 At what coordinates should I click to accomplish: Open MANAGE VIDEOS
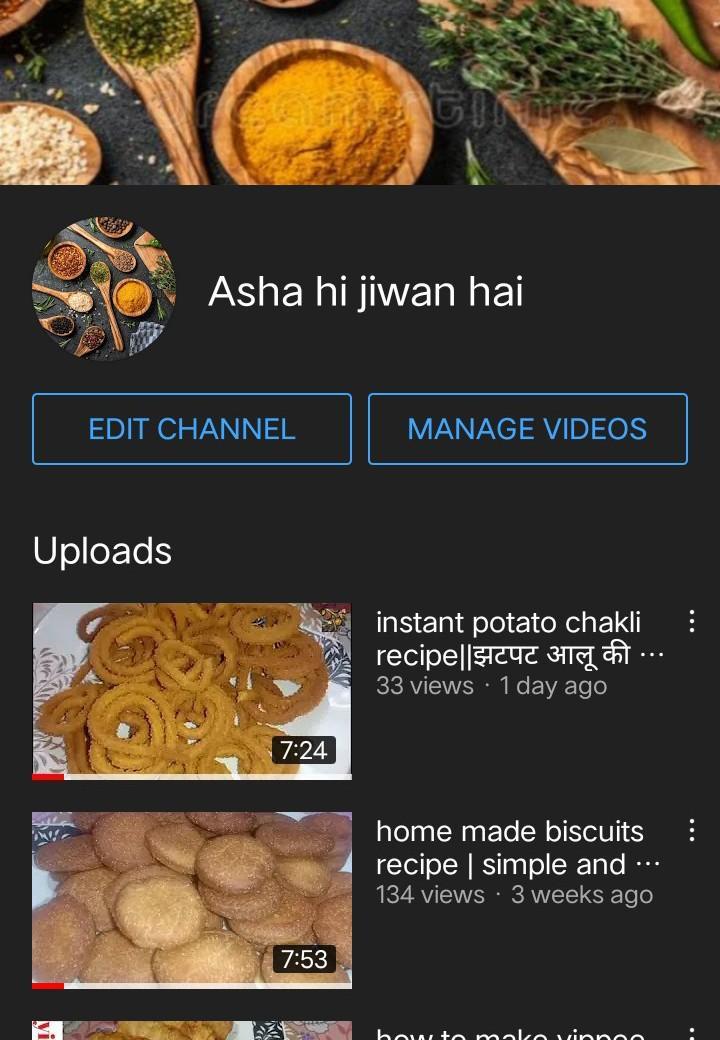(x=527, y=429)
